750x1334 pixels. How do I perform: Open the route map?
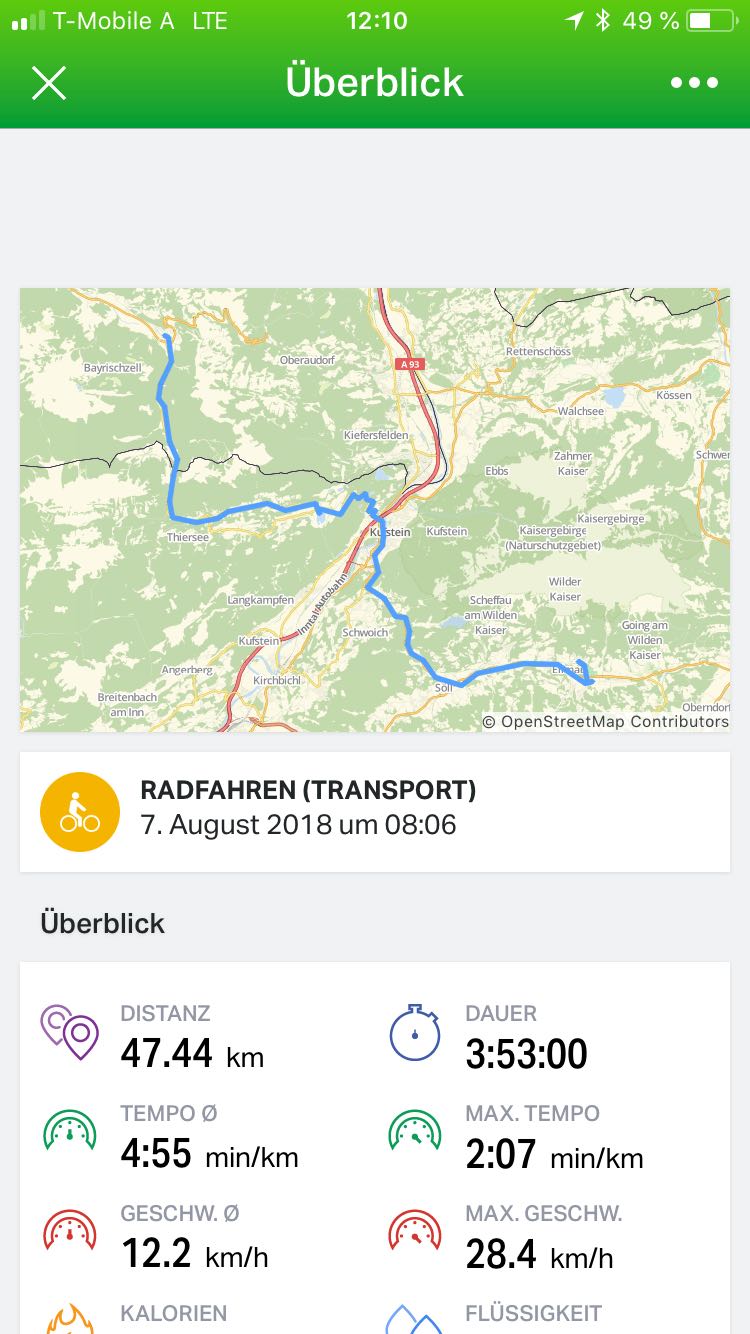375,510
